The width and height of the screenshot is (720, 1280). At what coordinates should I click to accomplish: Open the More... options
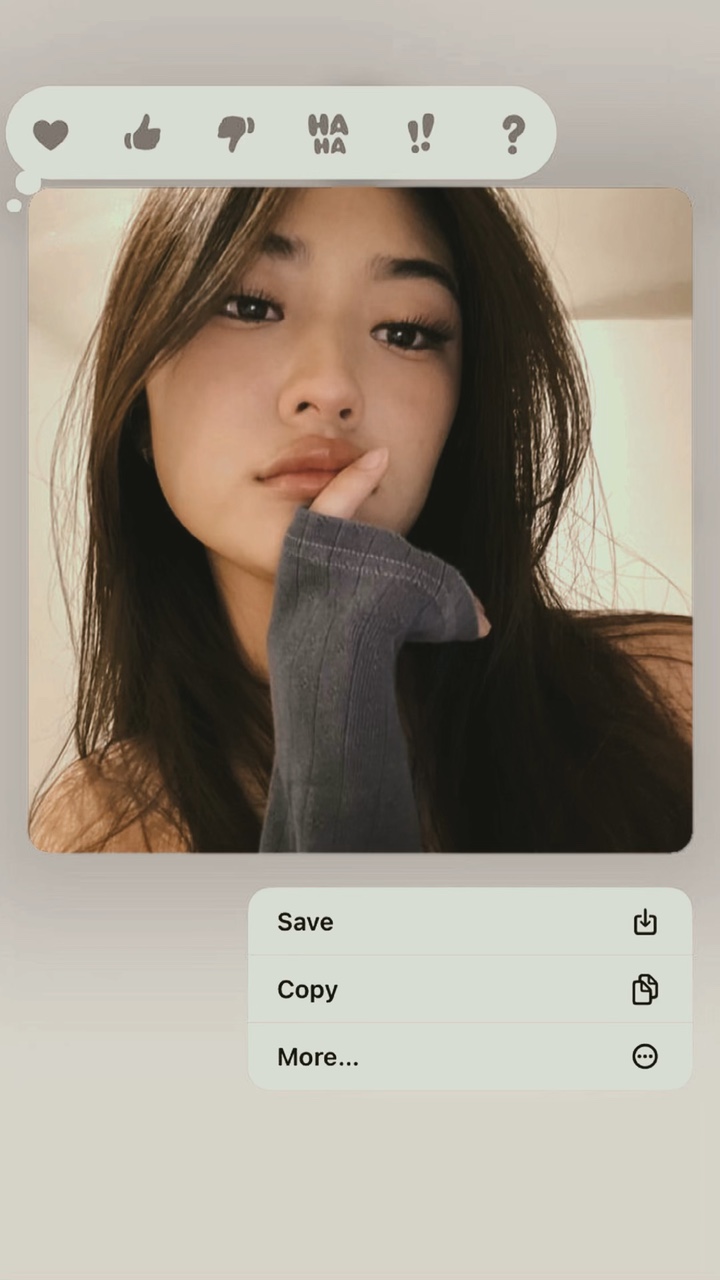pyautogui.click(x=469, y=1057)
